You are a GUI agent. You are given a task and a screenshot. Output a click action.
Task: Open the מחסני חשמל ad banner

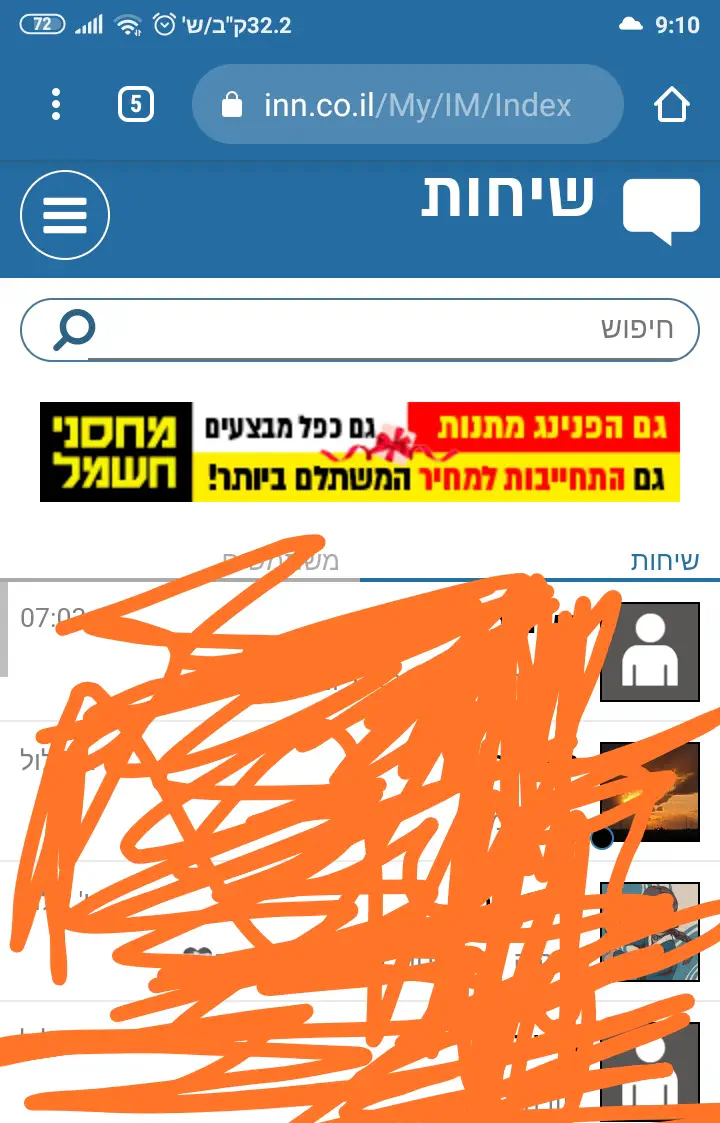360,452
